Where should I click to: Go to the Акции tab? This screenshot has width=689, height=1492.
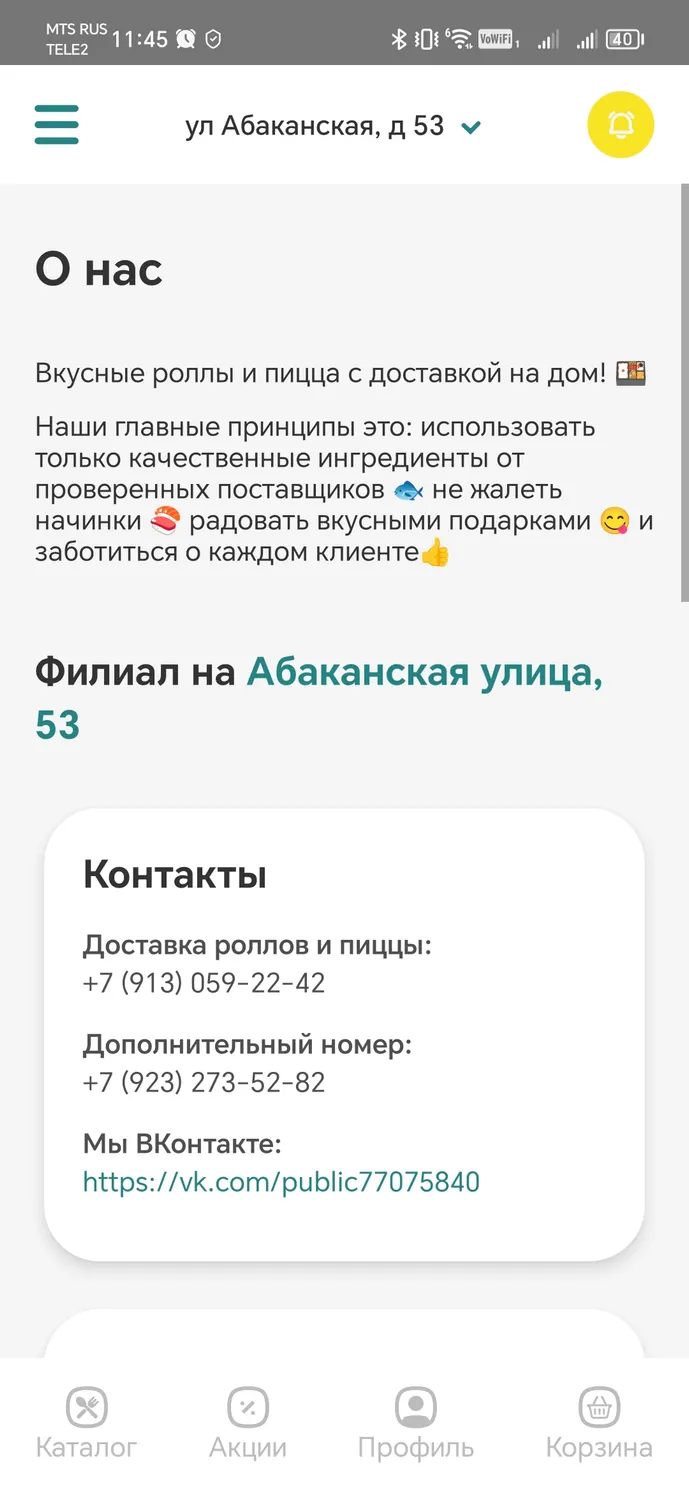coord(247,1422)
